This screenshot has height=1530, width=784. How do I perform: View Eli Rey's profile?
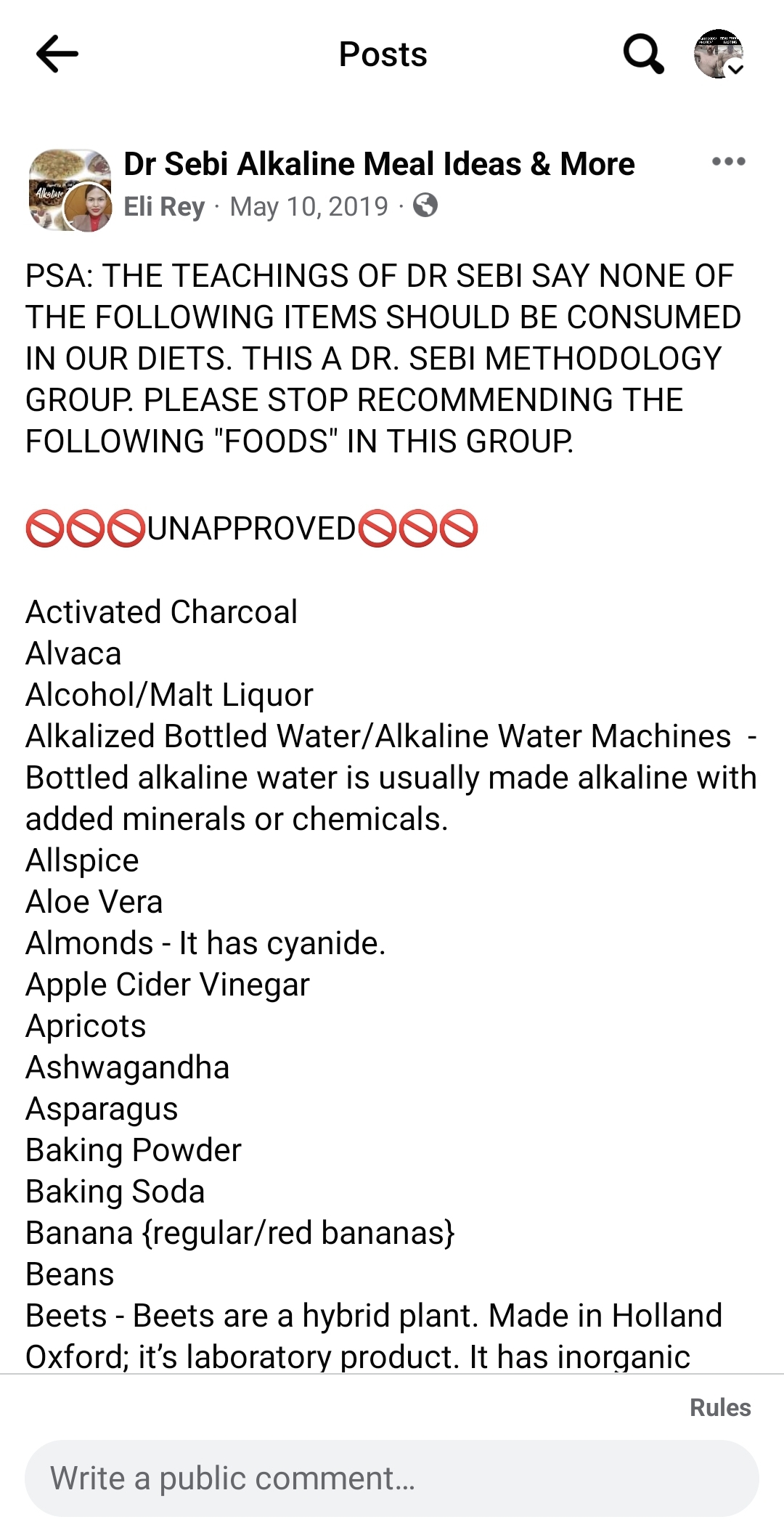(164, 207)
